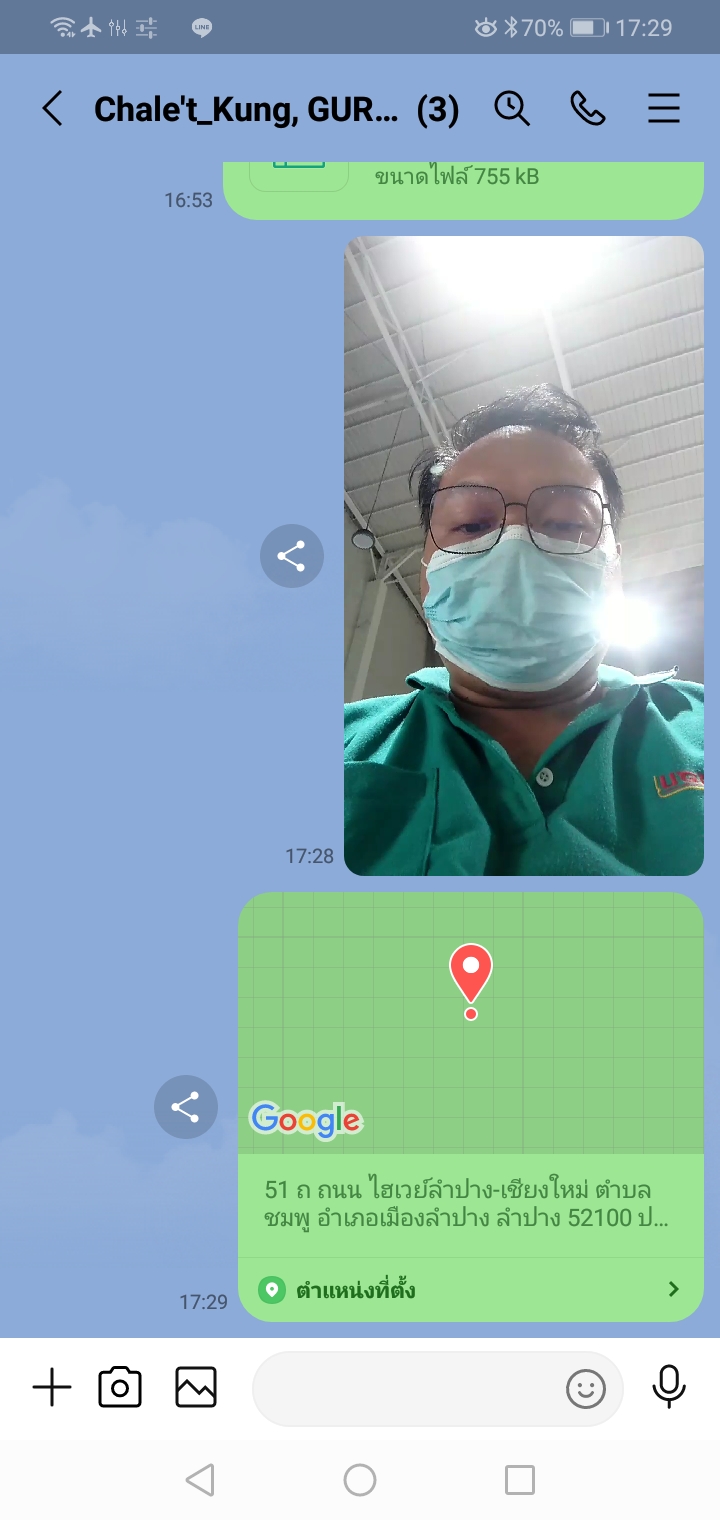Screen dimensions: 720x1520
Task: Share the photo sent at 17:28
Action: click(x=292, y=556)
